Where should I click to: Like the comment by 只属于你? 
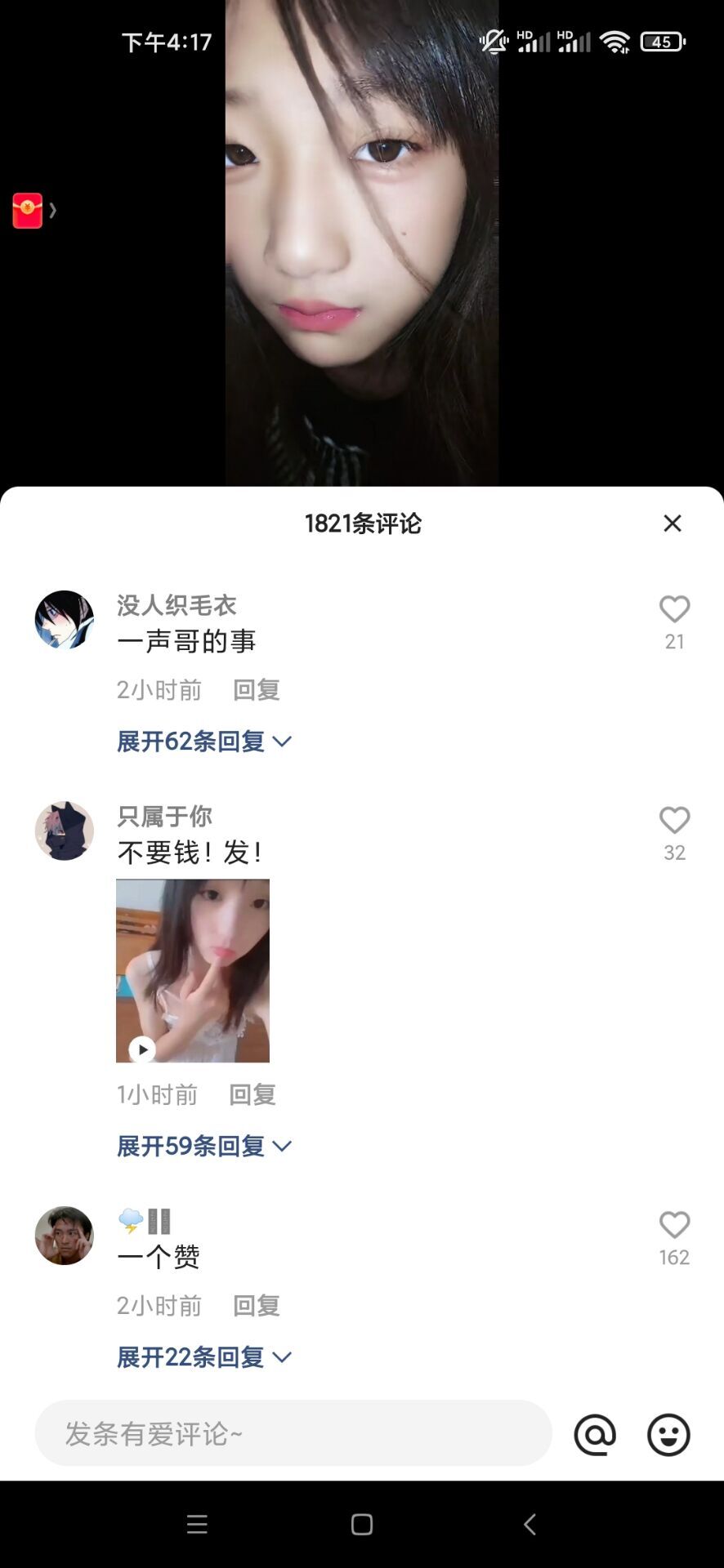[674, 820]
